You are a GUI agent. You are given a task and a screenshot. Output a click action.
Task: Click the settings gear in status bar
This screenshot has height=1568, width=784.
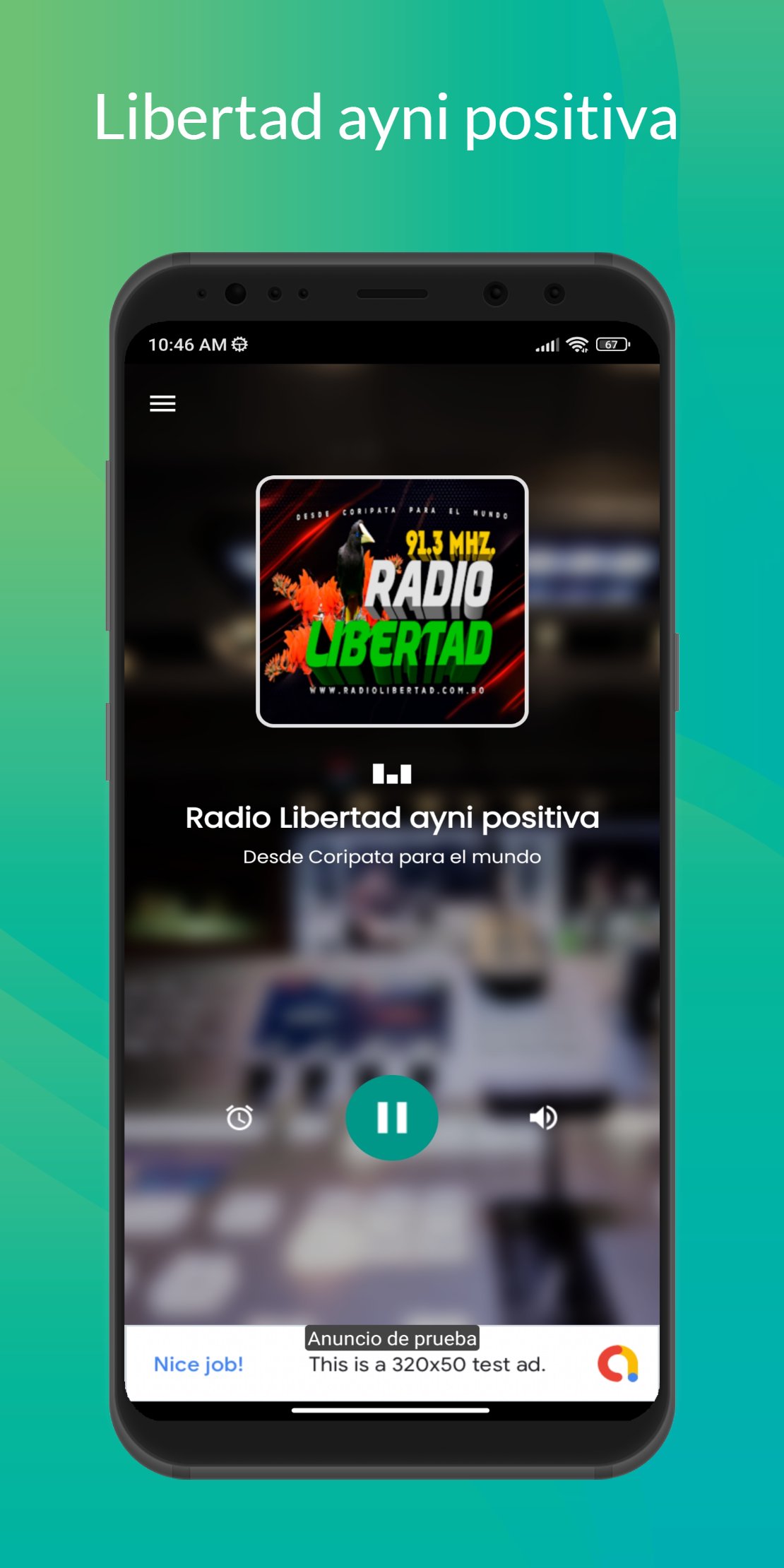coord(239,344)
